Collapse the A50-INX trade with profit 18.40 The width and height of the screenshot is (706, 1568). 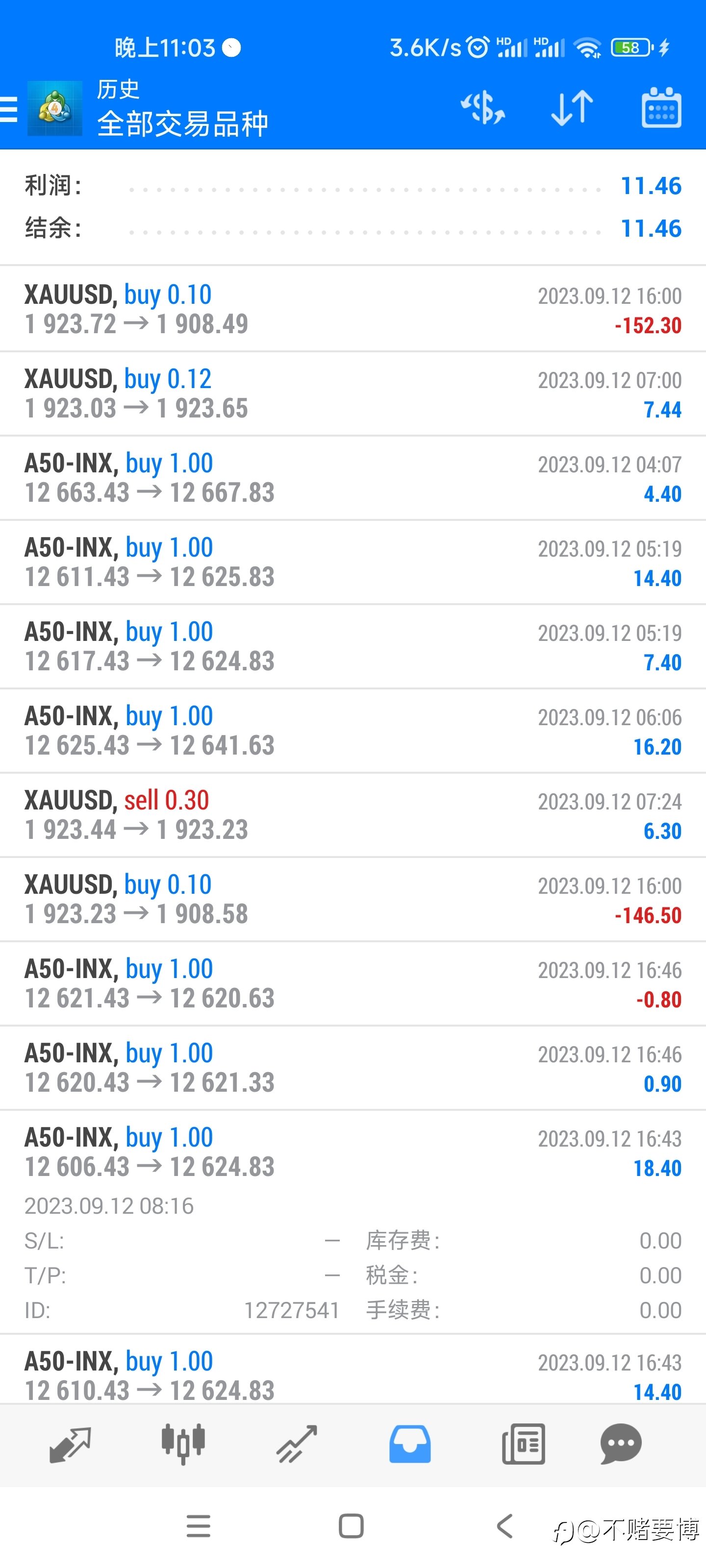[x=353, y=1152]
